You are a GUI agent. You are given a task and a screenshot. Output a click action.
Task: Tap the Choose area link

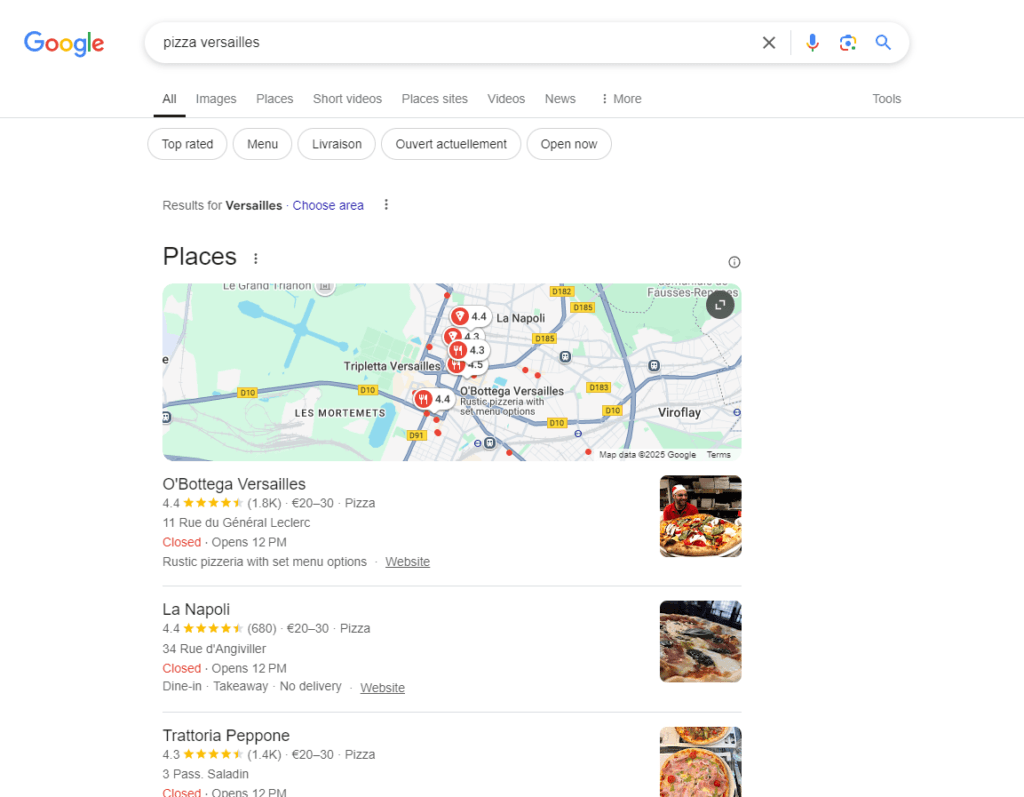click(x=328, y=205)
